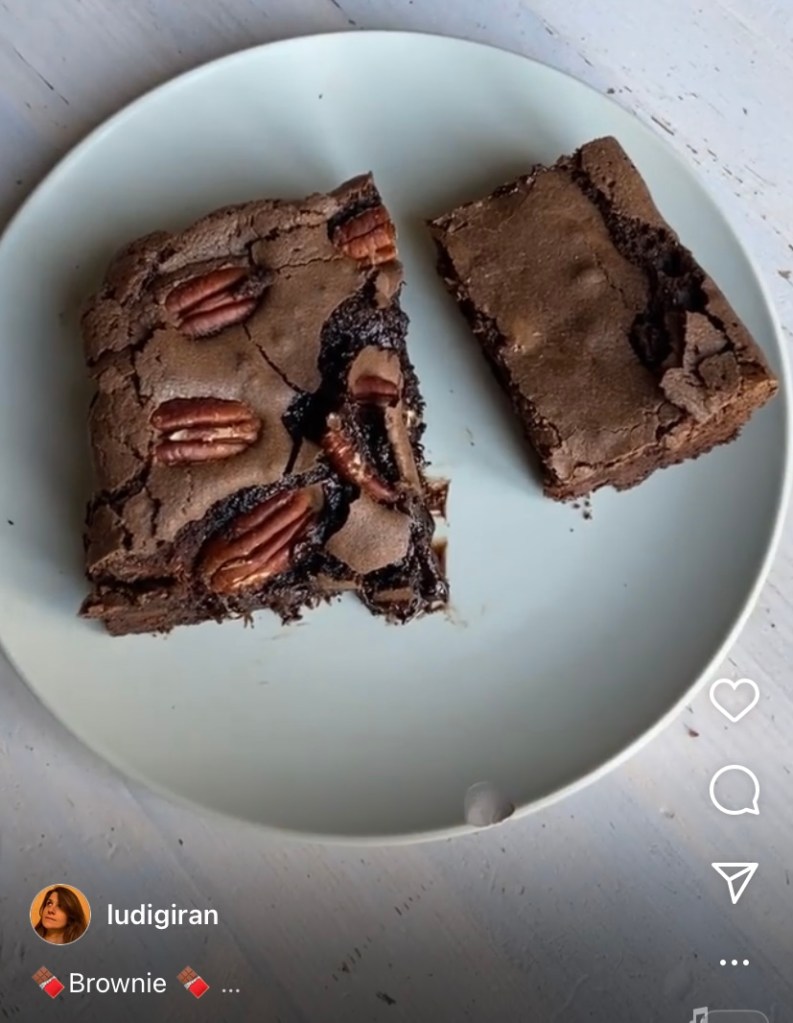Open the three-dot options menu

[734, 963]
